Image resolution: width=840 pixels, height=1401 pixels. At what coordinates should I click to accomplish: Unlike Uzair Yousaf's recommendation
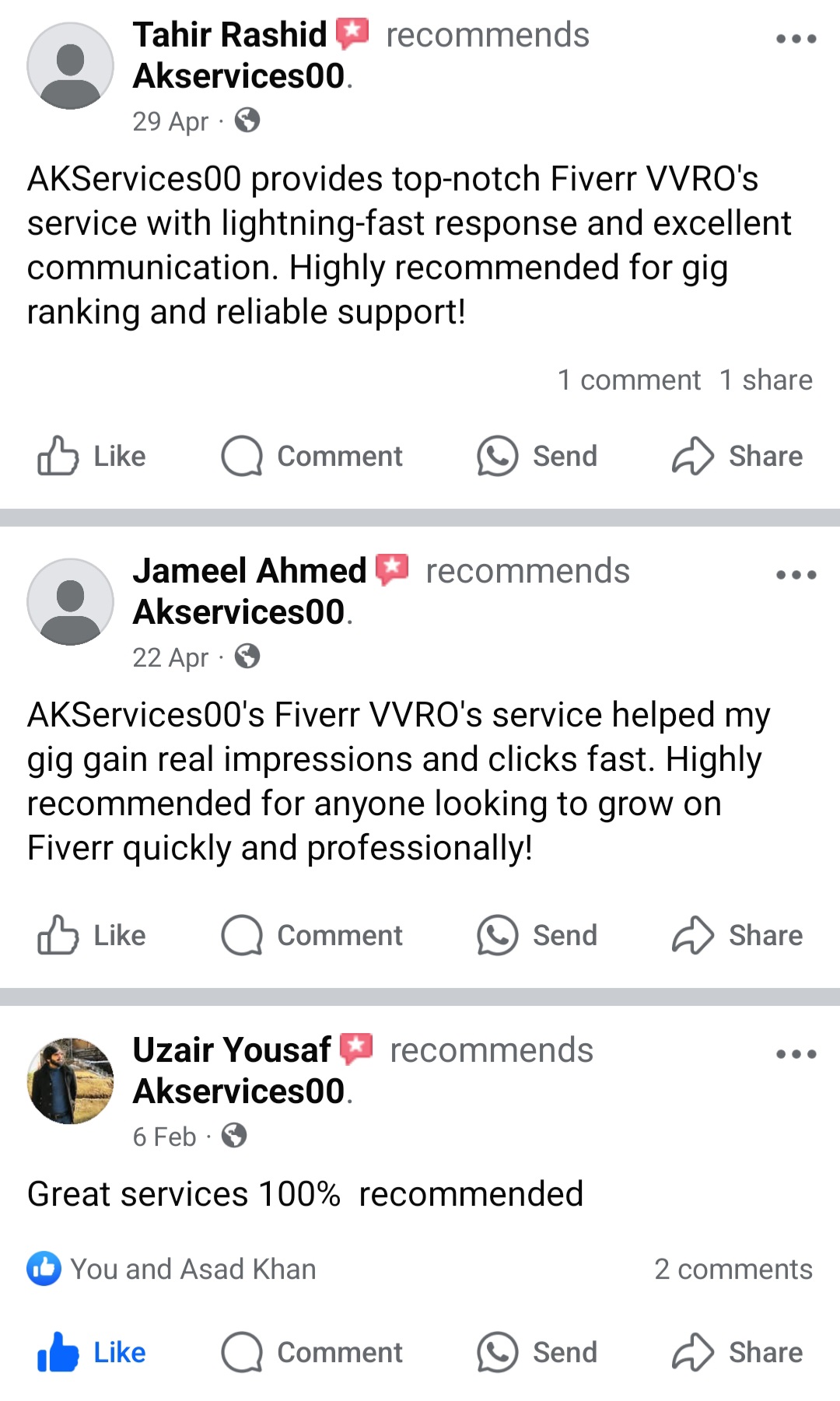point(92,1352)
